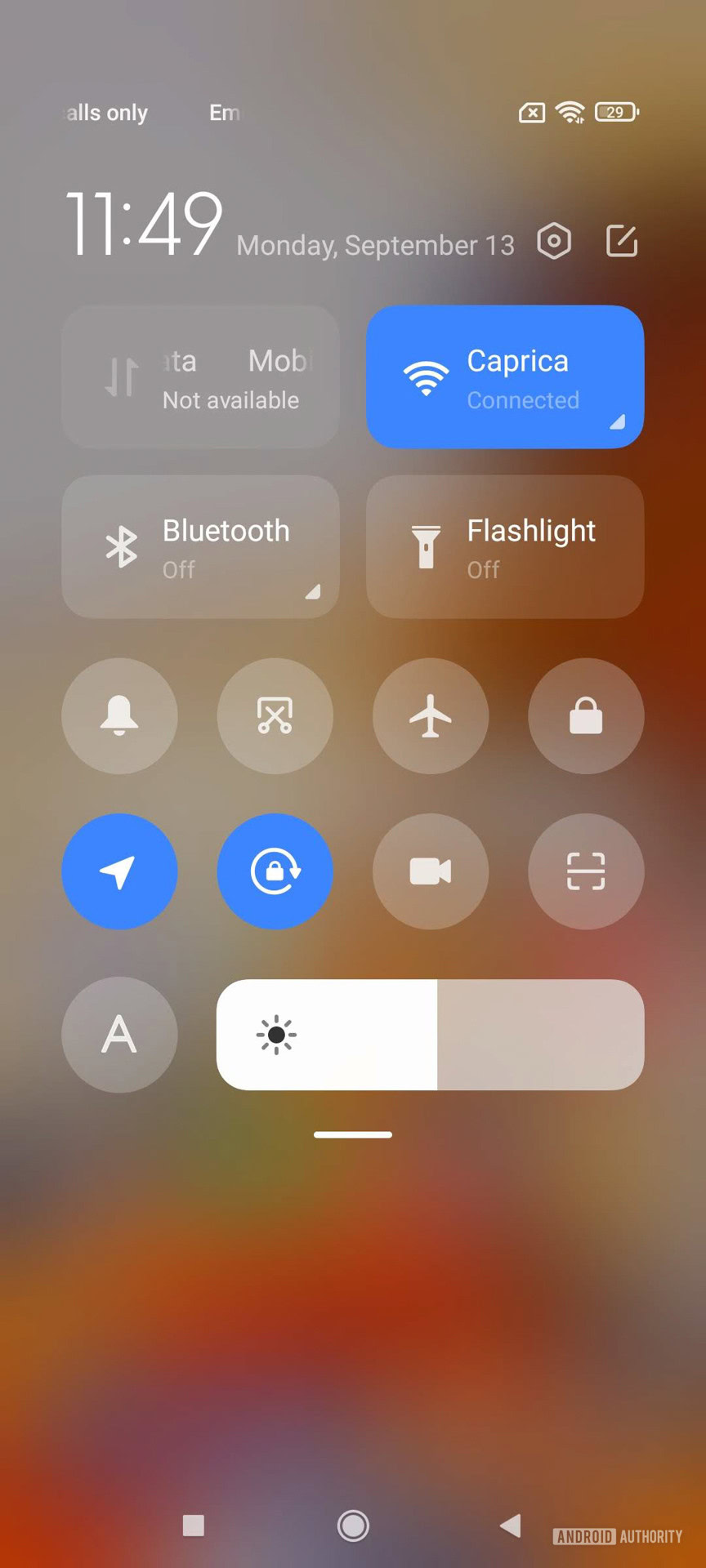
Task: Take a screenshot with scissors icon
Action: click(275, 716)
